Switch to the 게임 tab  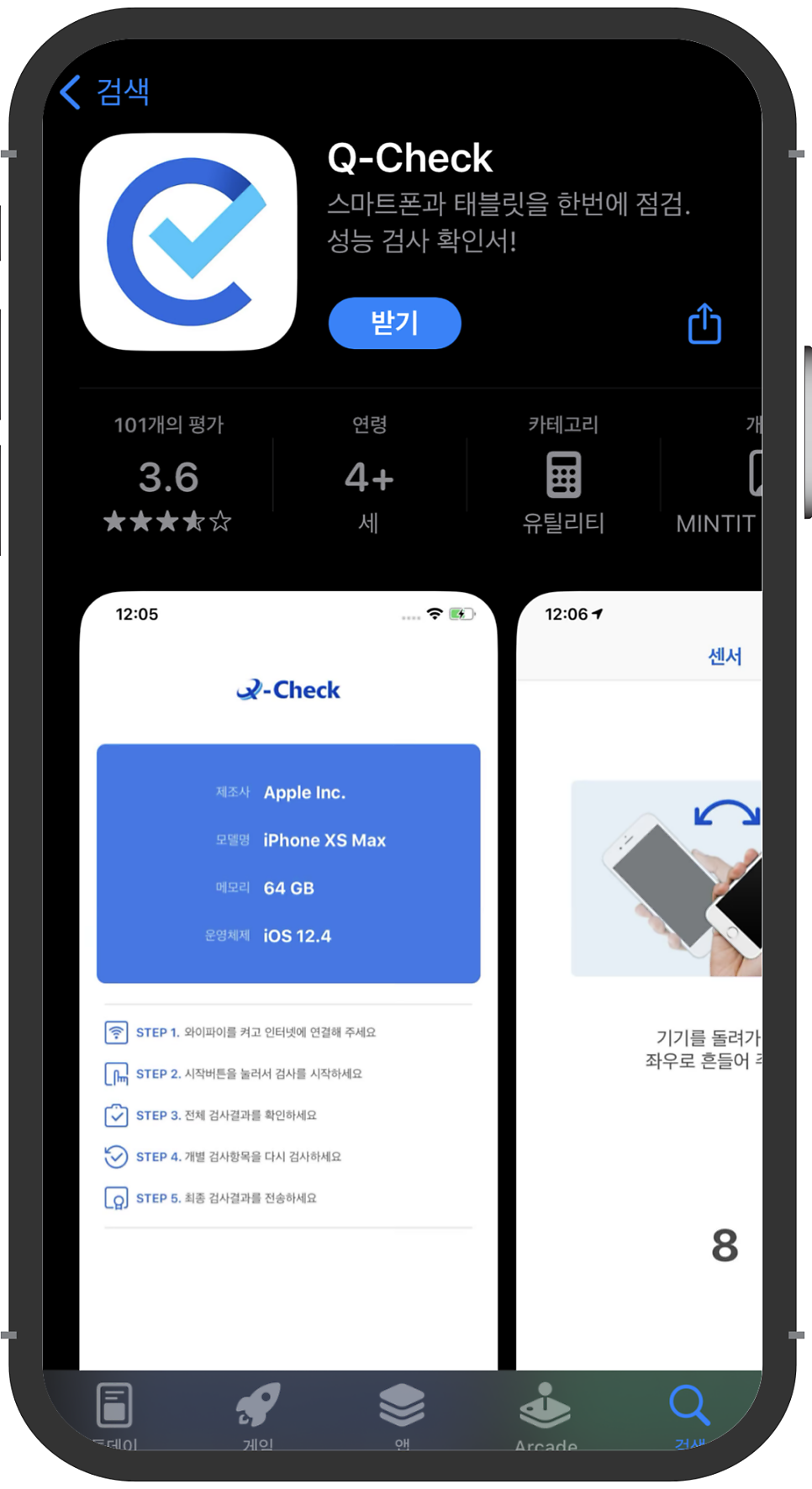258,1412
